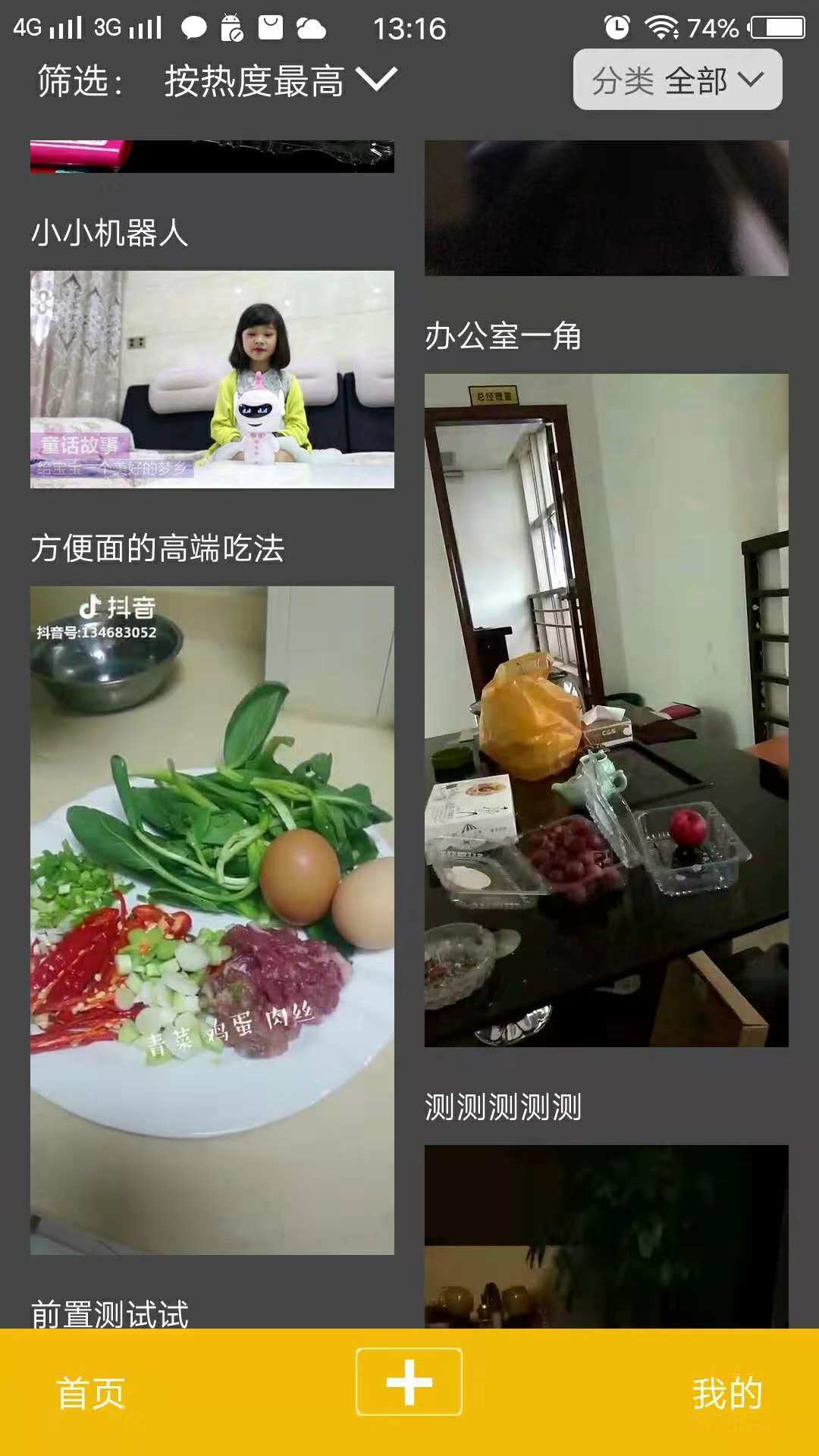The width and height of the screenshot is (819, 1456).
Task: Open the 小小机器人 video thumbnail
Action: (212, 379)
